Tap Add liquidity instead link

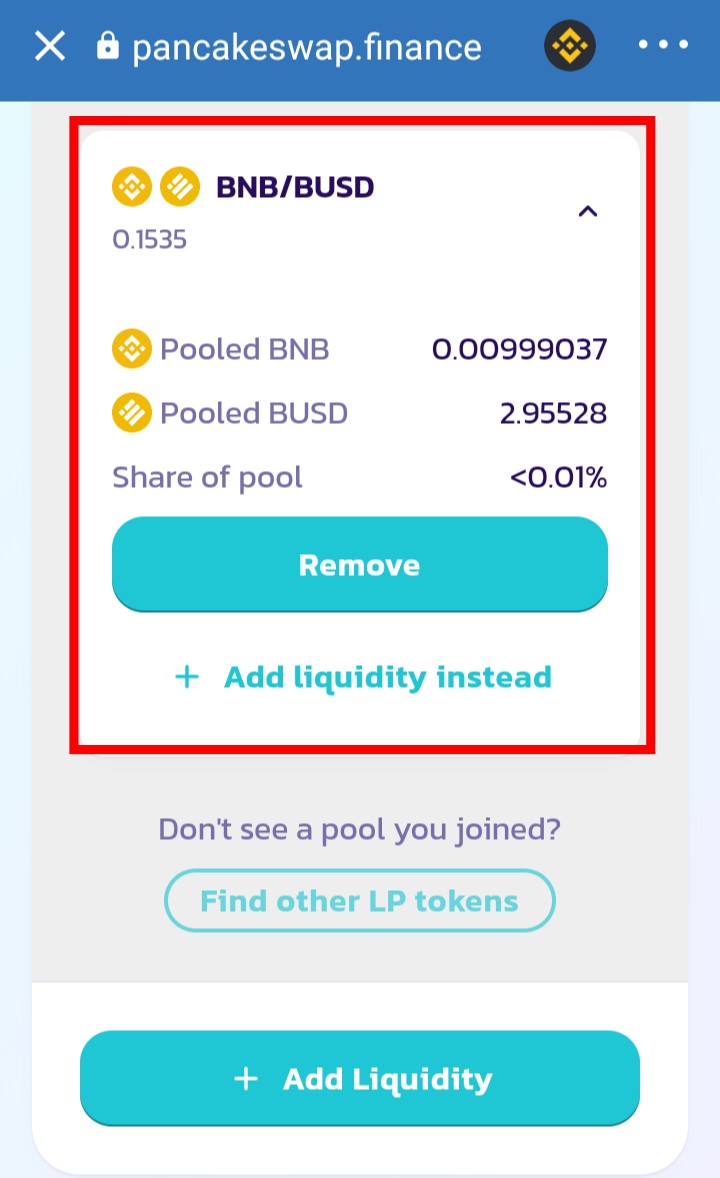coord(362,677)
